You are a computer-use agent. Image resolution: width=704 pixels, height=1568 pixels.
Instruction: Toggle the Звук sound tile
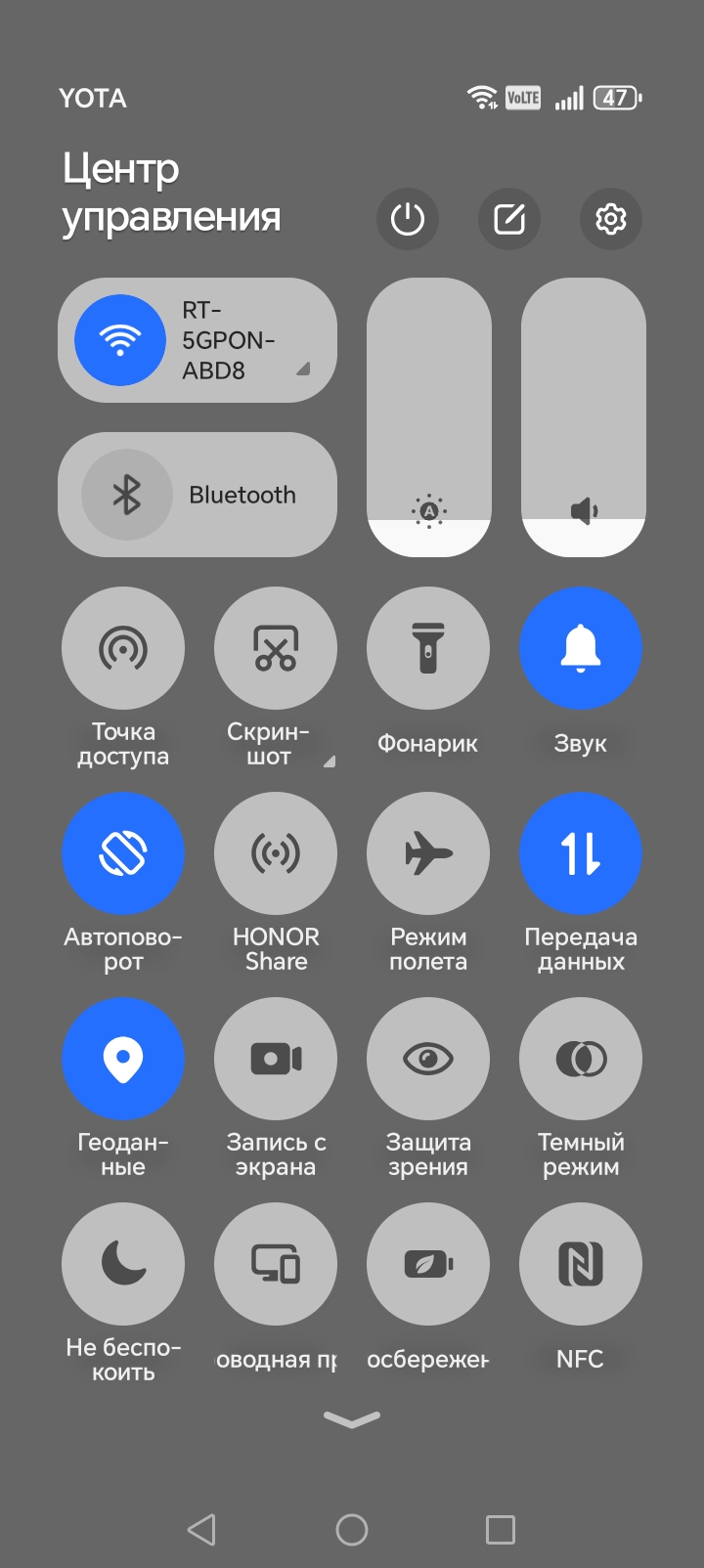tap(581, 648)
